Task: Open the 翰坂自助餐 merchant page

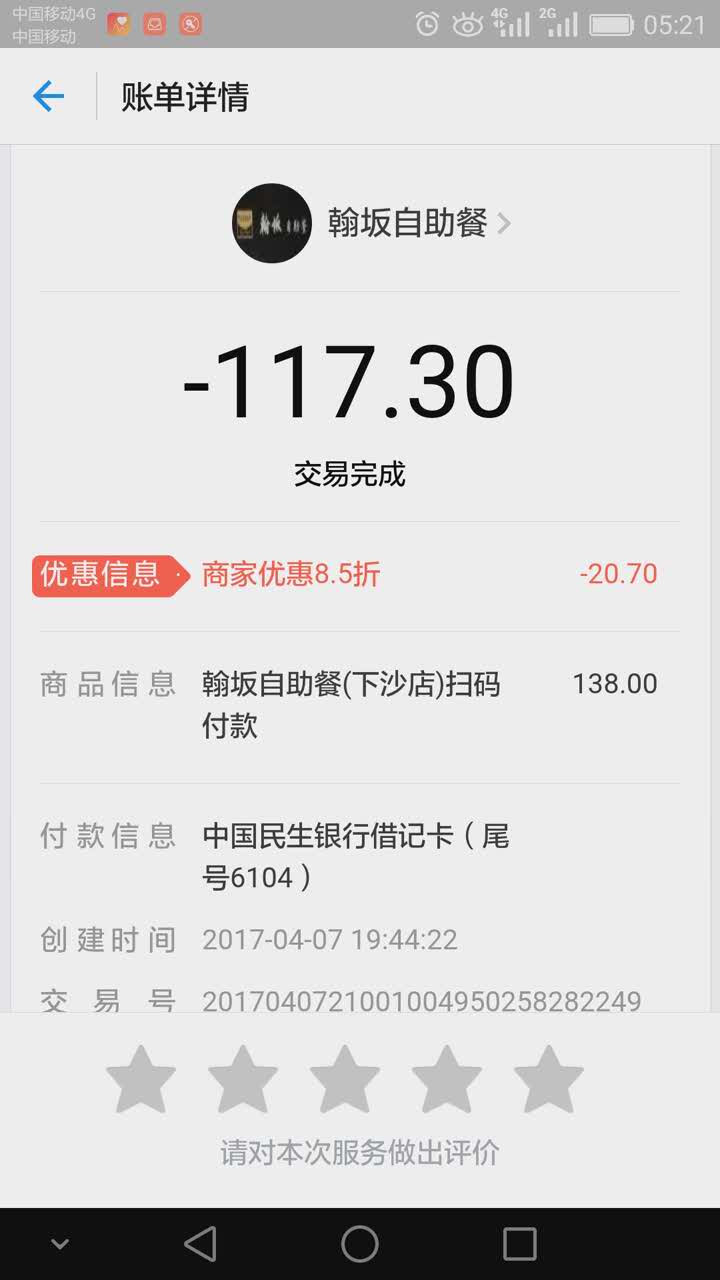Action: (x=372, y=223)
